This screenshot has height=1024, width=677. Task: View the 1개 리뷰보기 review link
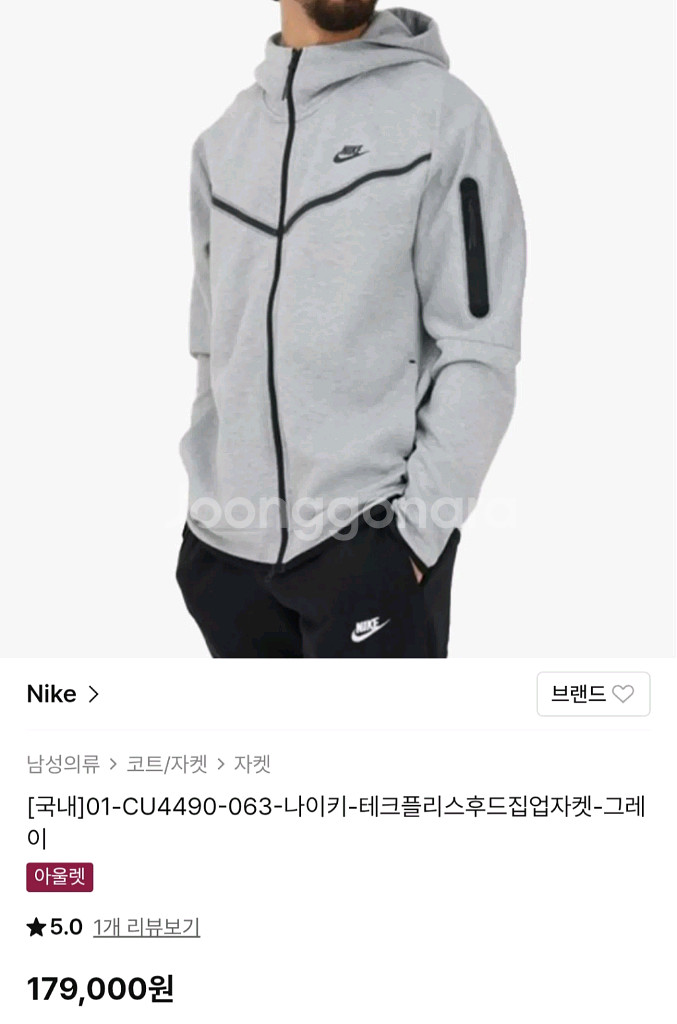tap(146, 927)
